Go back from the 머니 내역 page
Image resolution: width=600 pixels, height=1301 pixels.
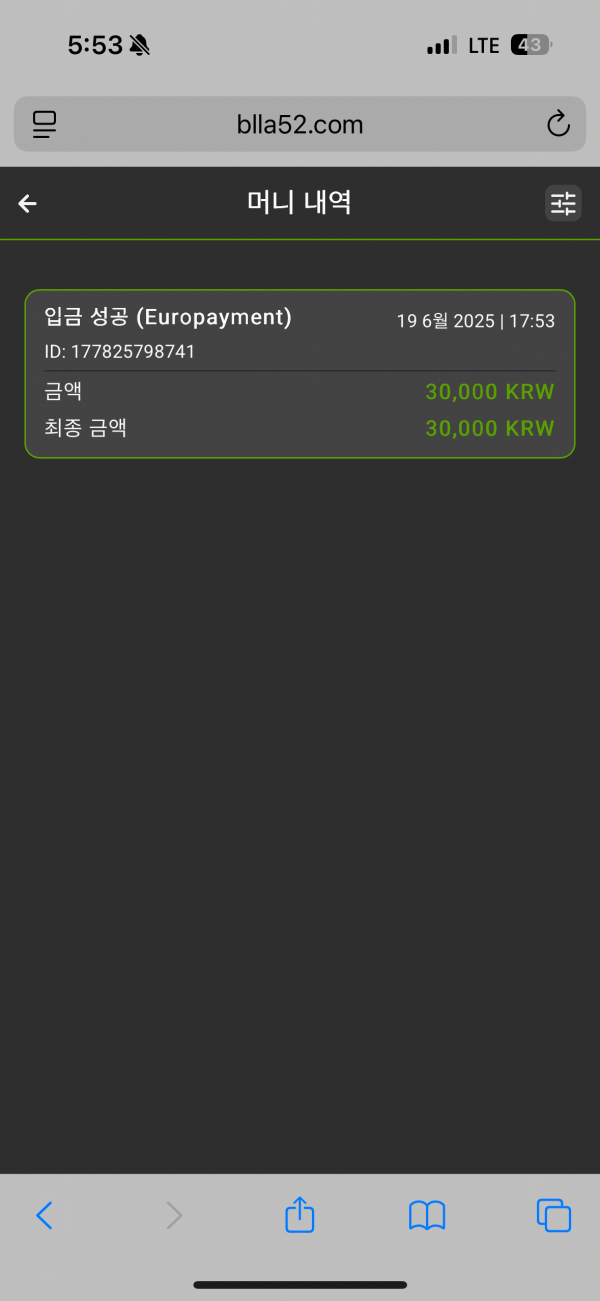click(x=28, y=204)
